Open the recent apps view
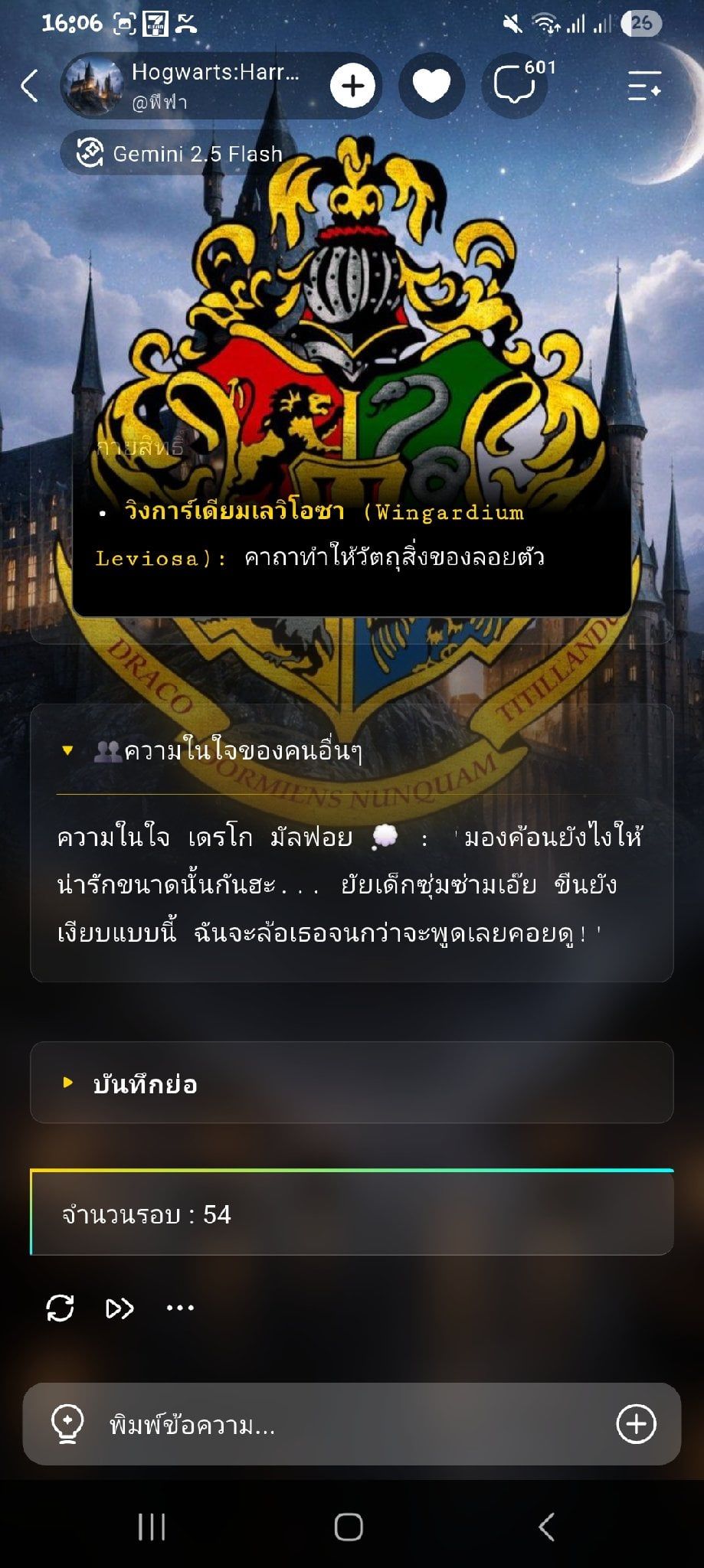Image resolution: width=704 pixels, height=1568 pixels. (x=152, y=1527)
